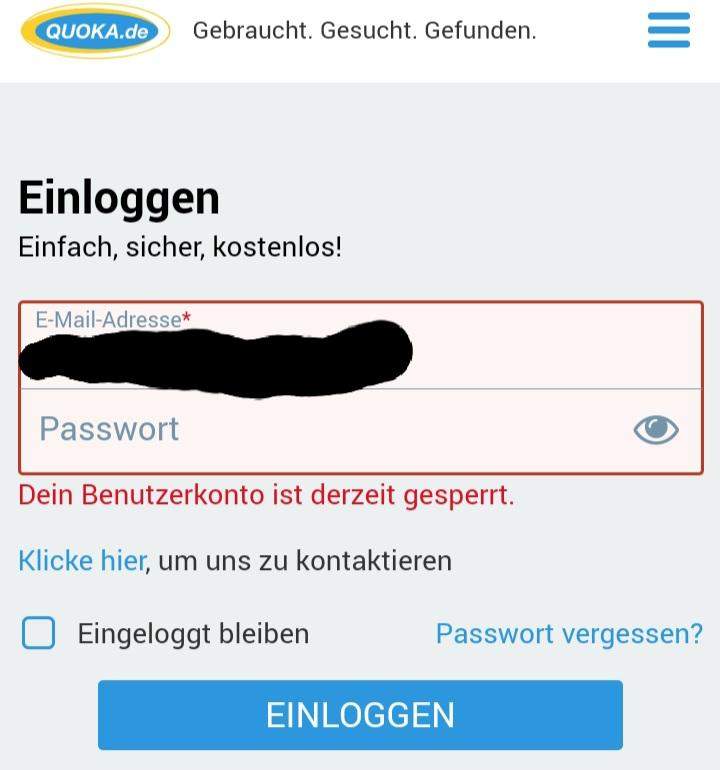Select the Einloggen page heading
Viewport: 720px width, 770px height.
click(119, 197)
